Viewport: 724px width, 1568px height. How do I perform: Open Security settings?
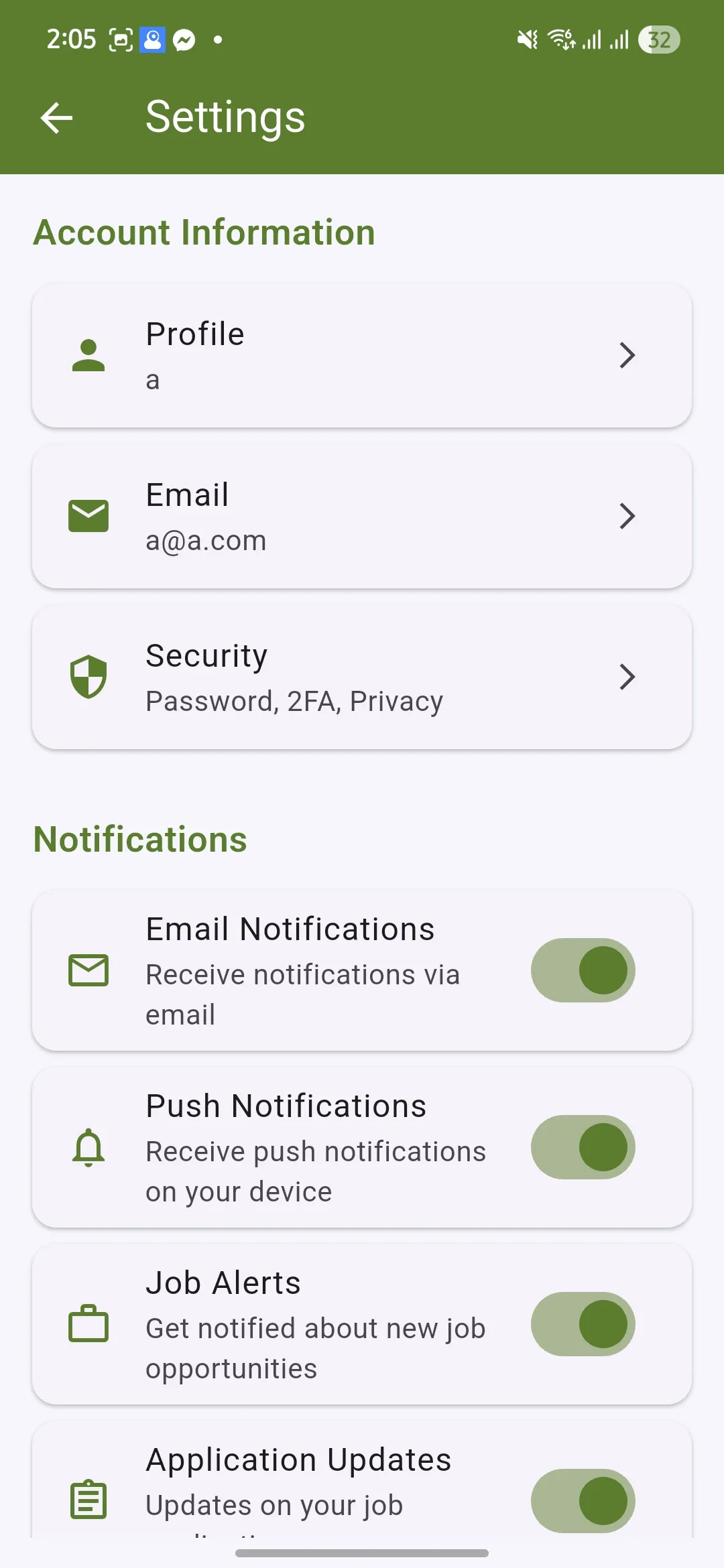pyautogui.click(x=362, y=677)
